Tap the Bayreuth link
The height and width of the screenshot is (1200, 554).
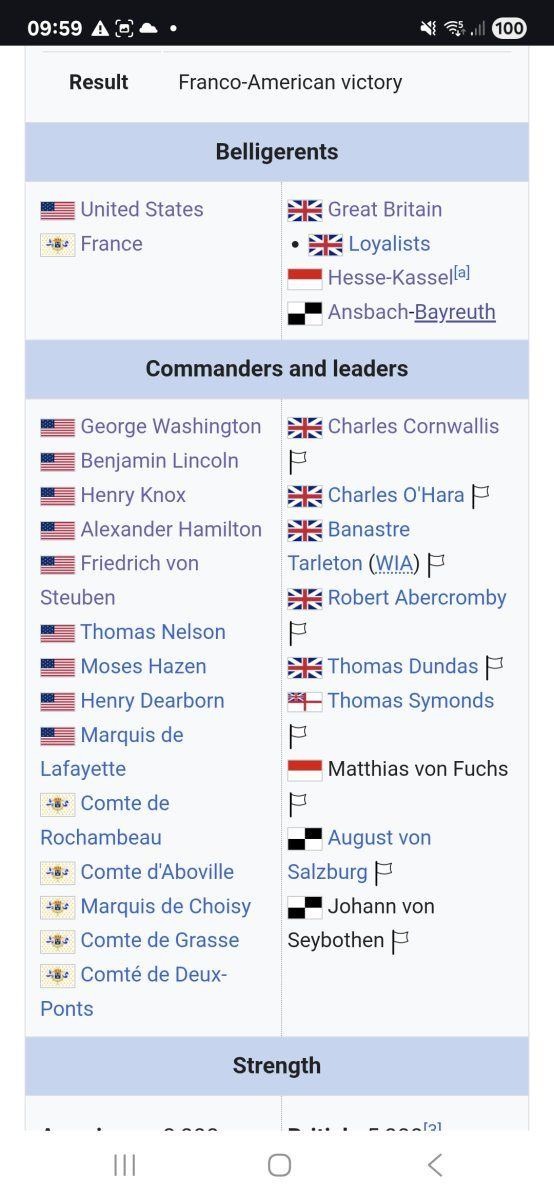pos(455,312)
